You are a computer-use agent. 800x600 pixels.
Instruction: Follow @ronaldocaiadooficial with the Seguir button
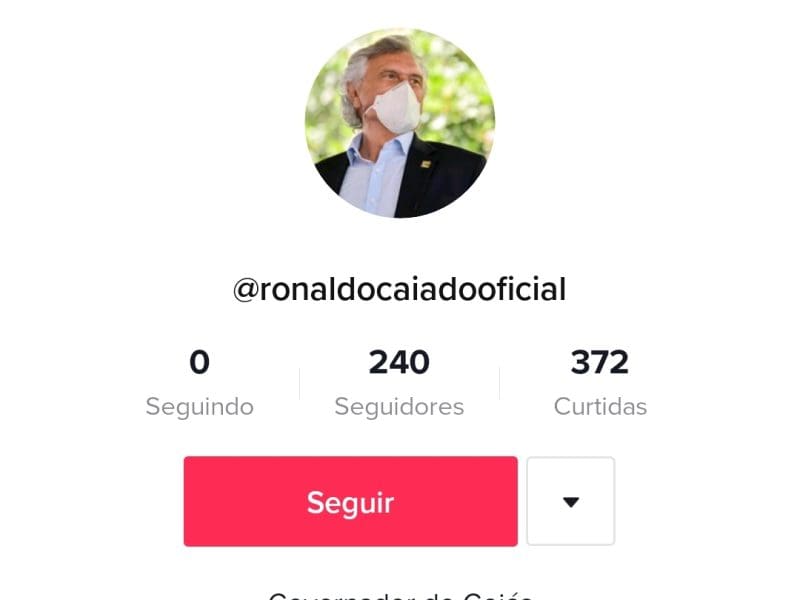coord(350,502)
